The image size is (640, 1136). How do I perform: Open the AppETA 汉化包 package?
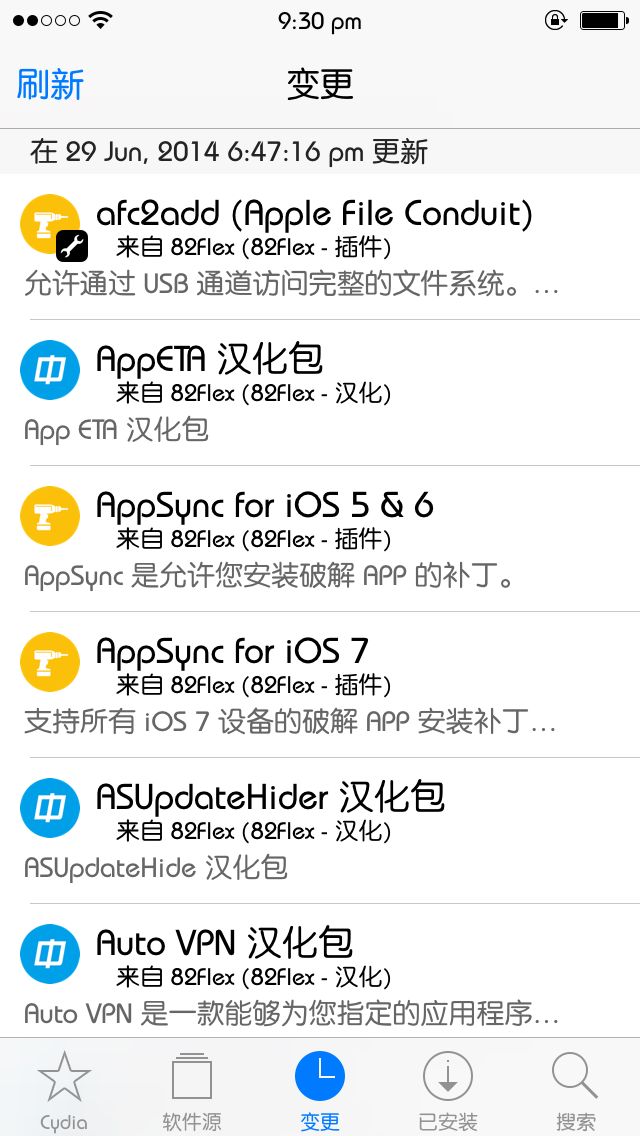[320, 393]
